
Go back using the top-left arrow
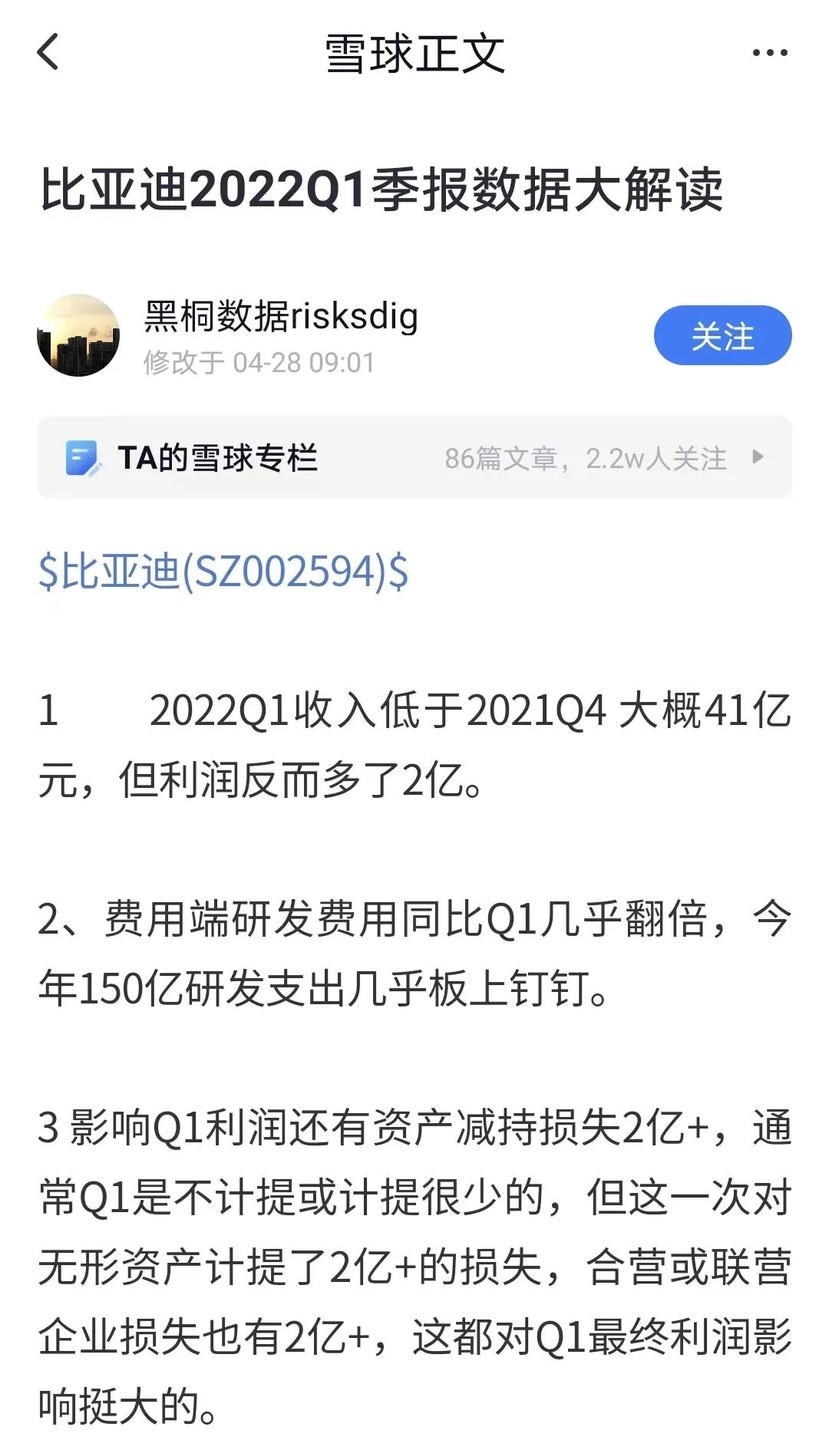click(48, 53)
